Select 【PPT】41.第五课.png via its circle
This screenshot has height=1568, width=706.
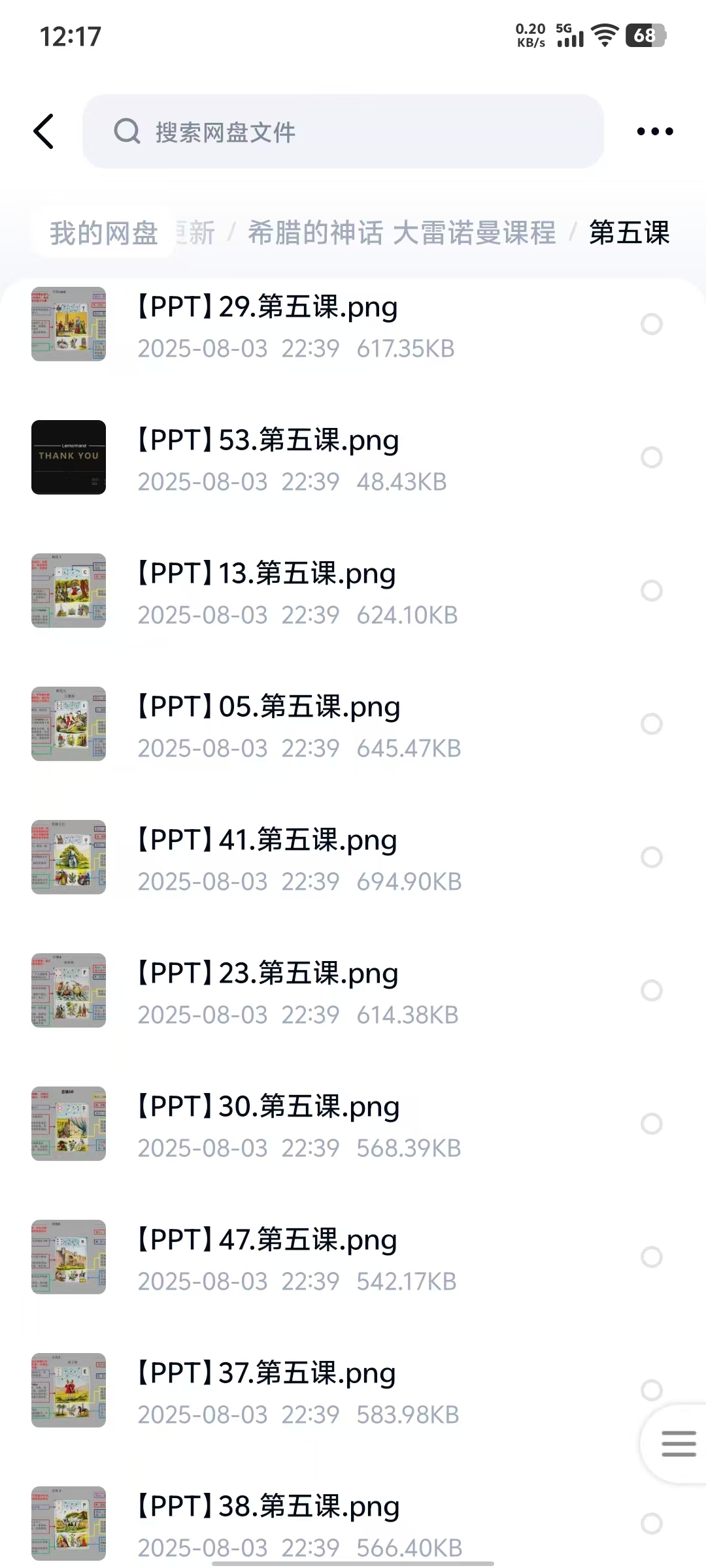tap(651, 857)
